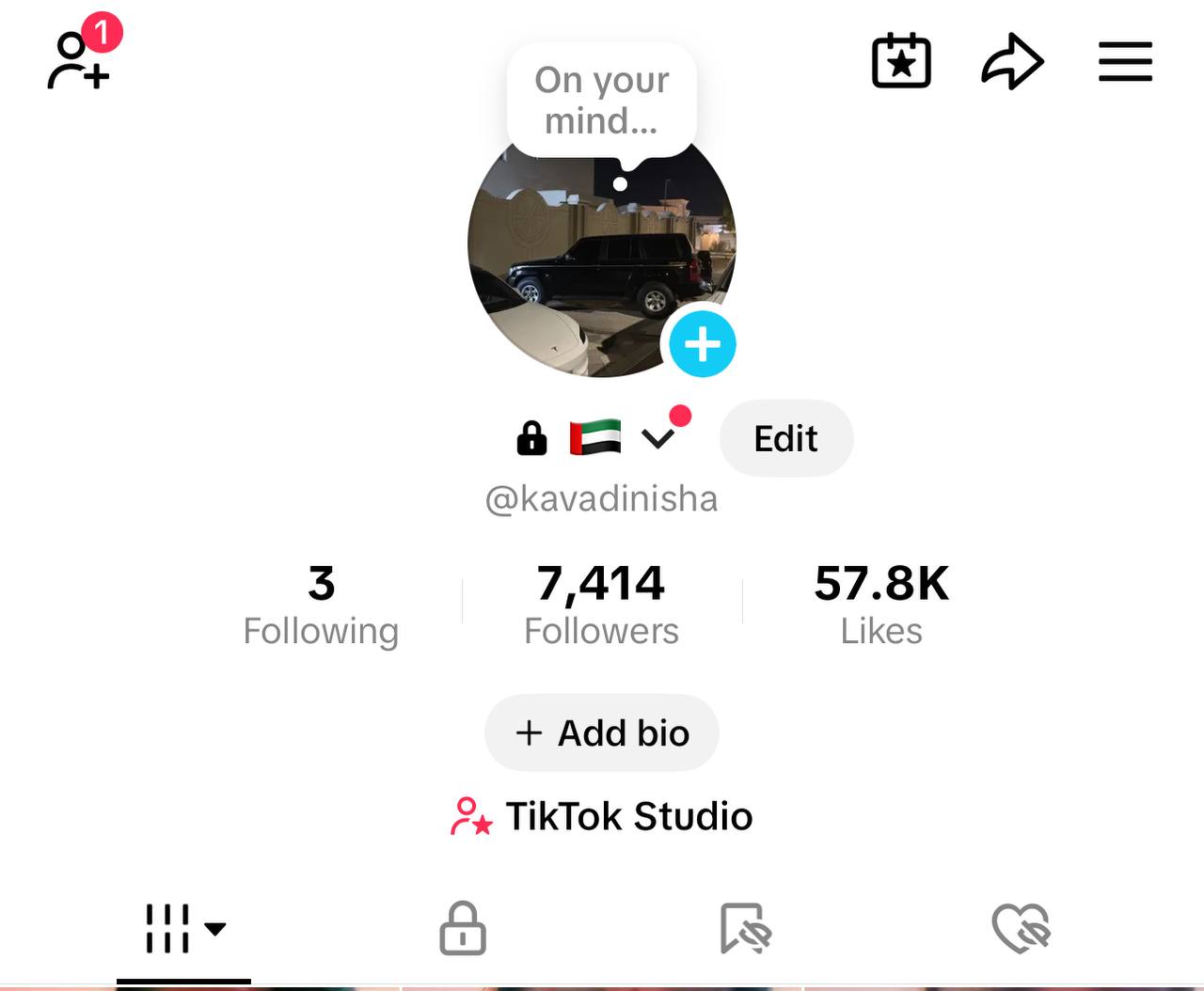Expand the account switcher chevron
The width and height of the screenshot is (1204, 991).
657,438
